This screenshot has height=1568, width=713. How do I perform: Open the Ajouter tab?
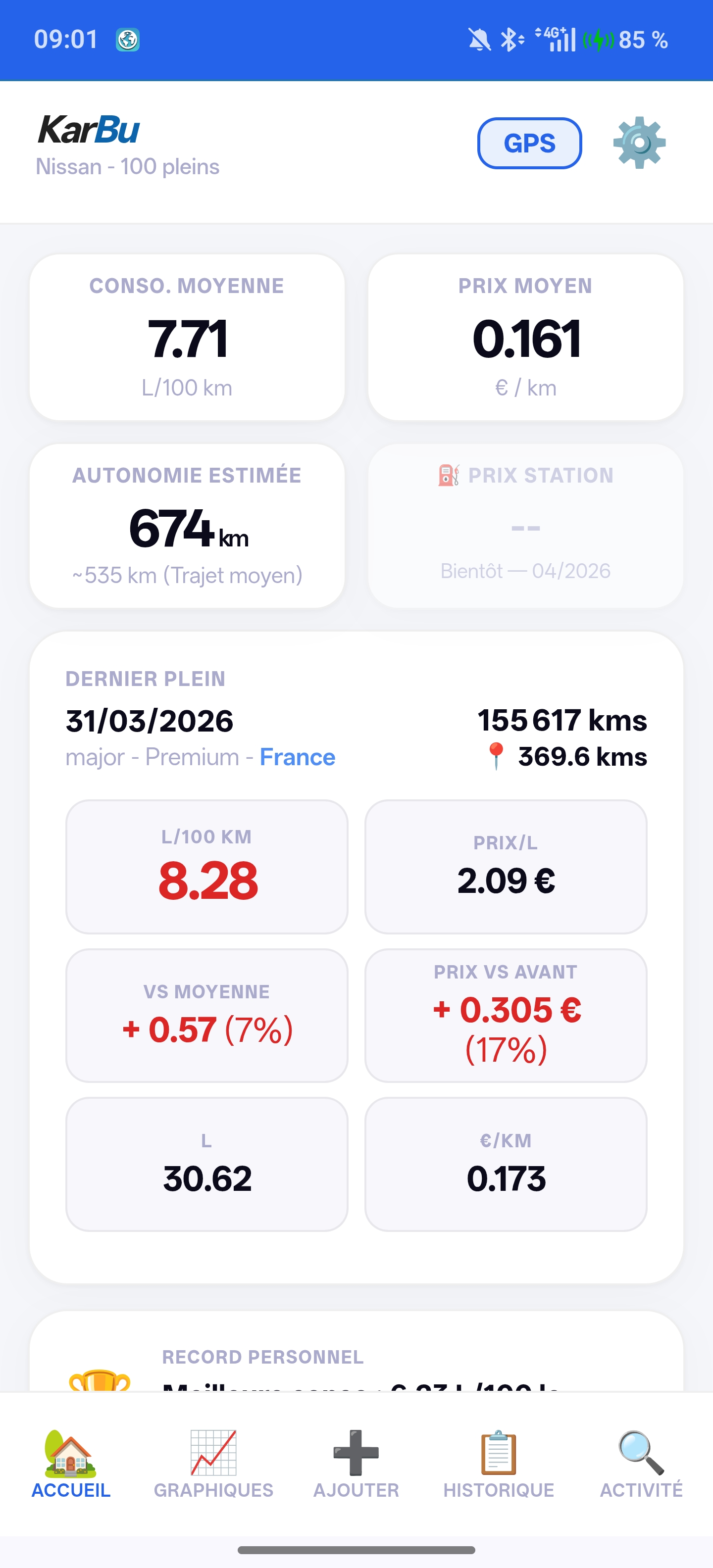pos(356,1464)
